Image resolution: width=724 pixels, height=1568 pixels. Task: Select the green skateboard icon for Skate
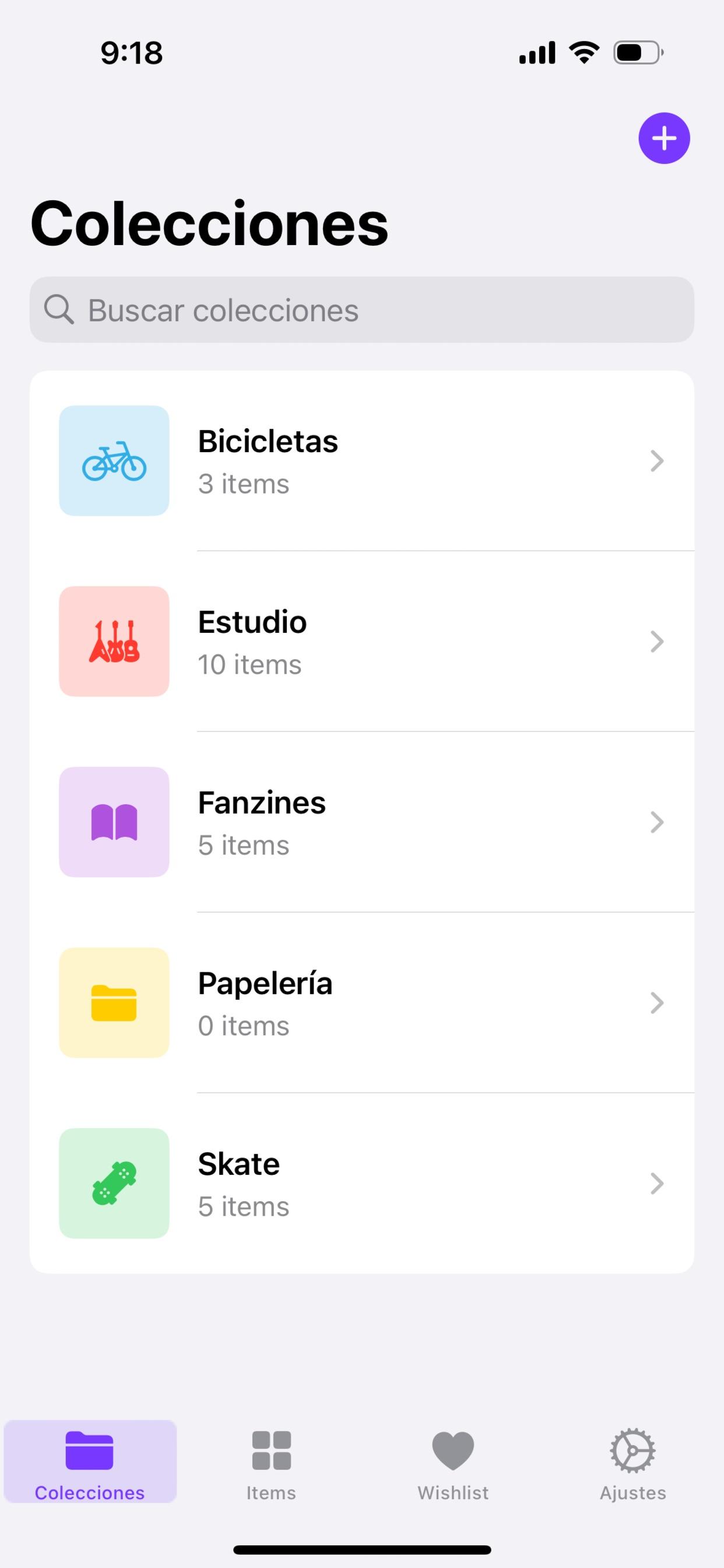coord(114,1182)
